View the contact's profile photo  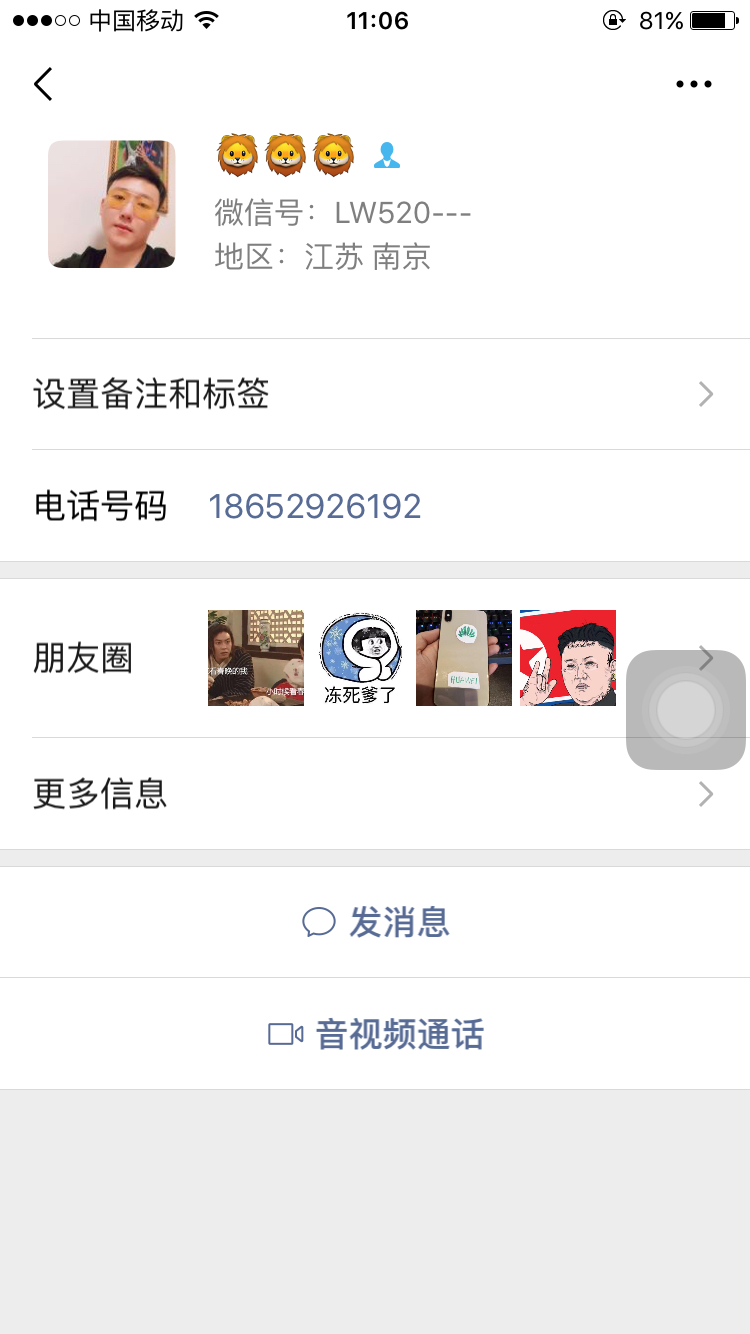(111, 204)
